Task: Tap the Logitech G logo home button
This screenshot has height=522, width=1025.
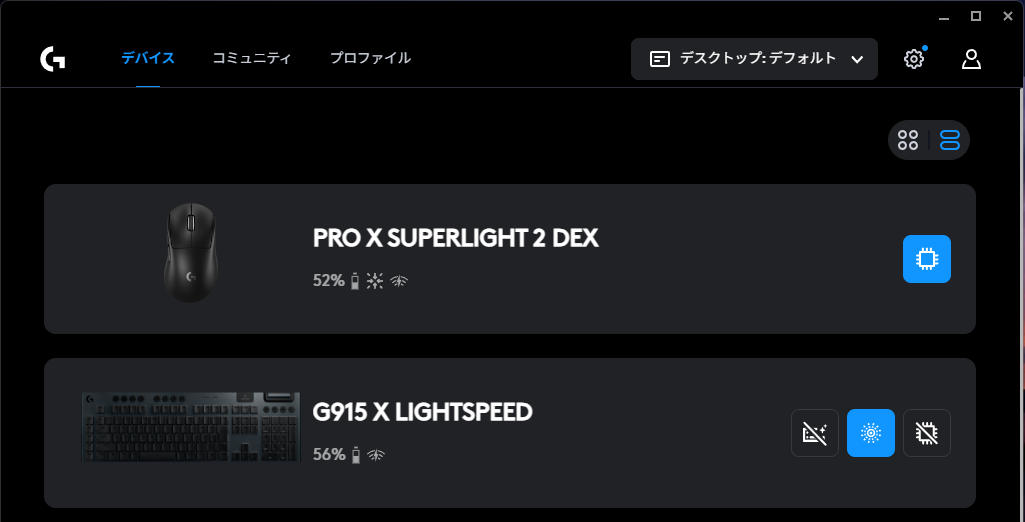Action: 53,59
